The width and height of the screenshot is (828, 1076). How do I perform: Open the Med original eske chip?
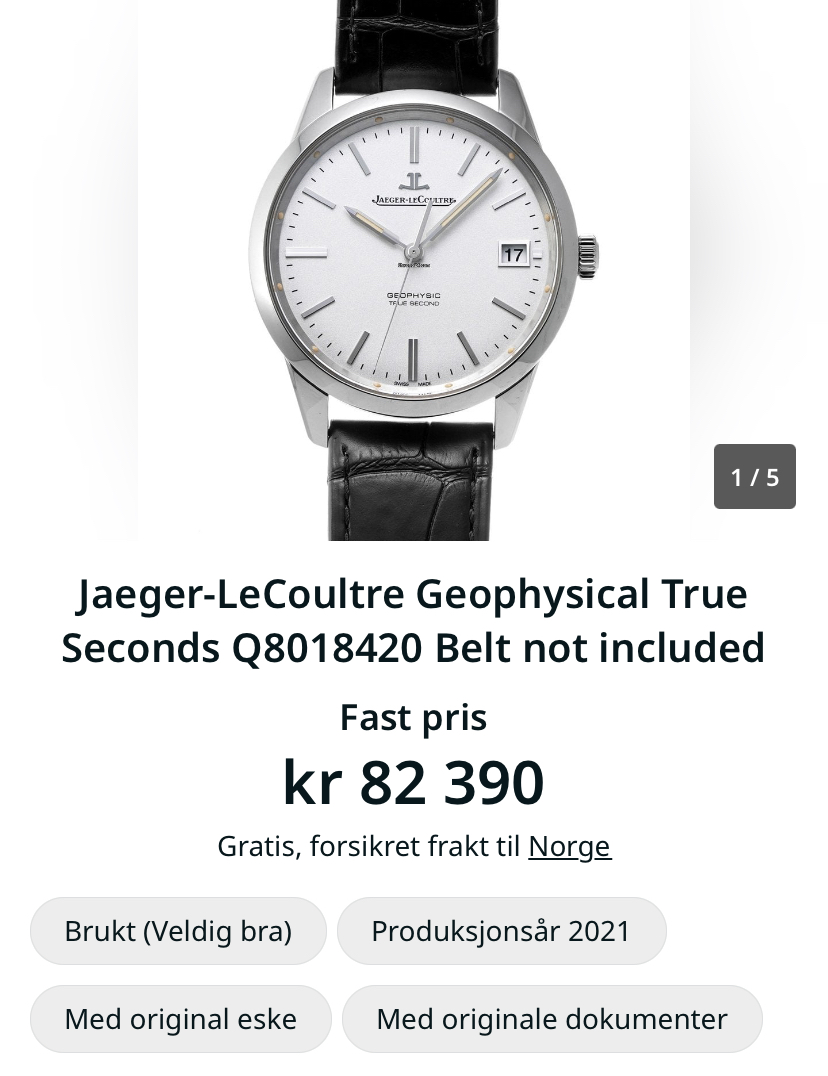[180, 1019]
